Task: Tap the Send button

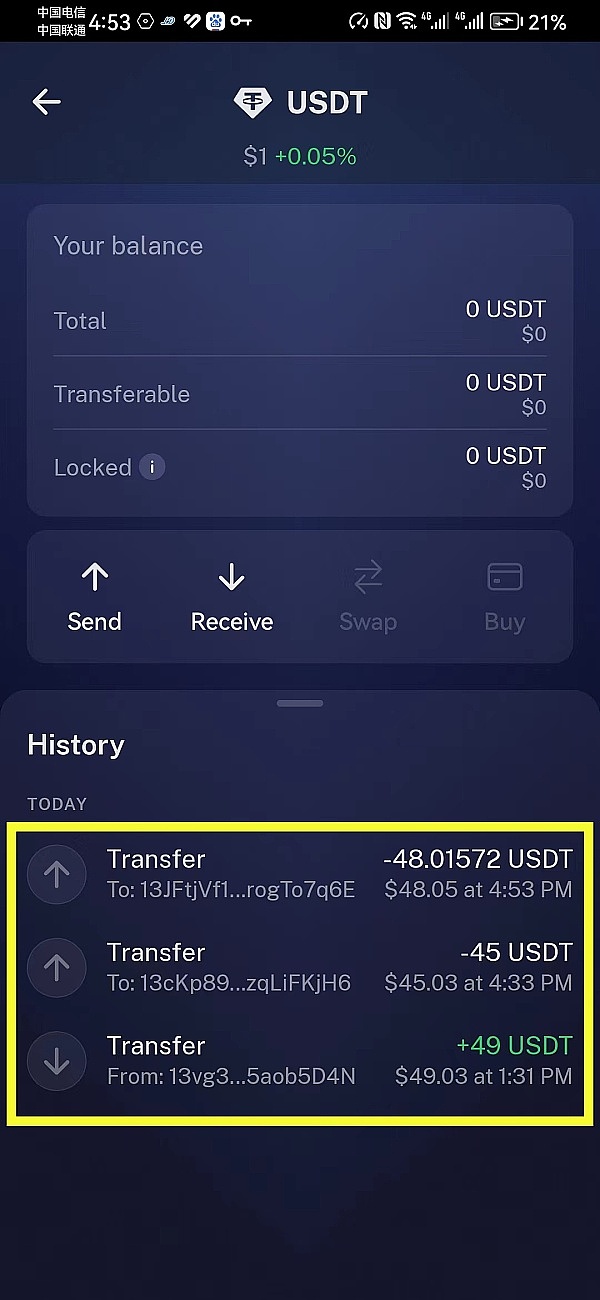Action: pyautogui.click(x=94, y=597)
